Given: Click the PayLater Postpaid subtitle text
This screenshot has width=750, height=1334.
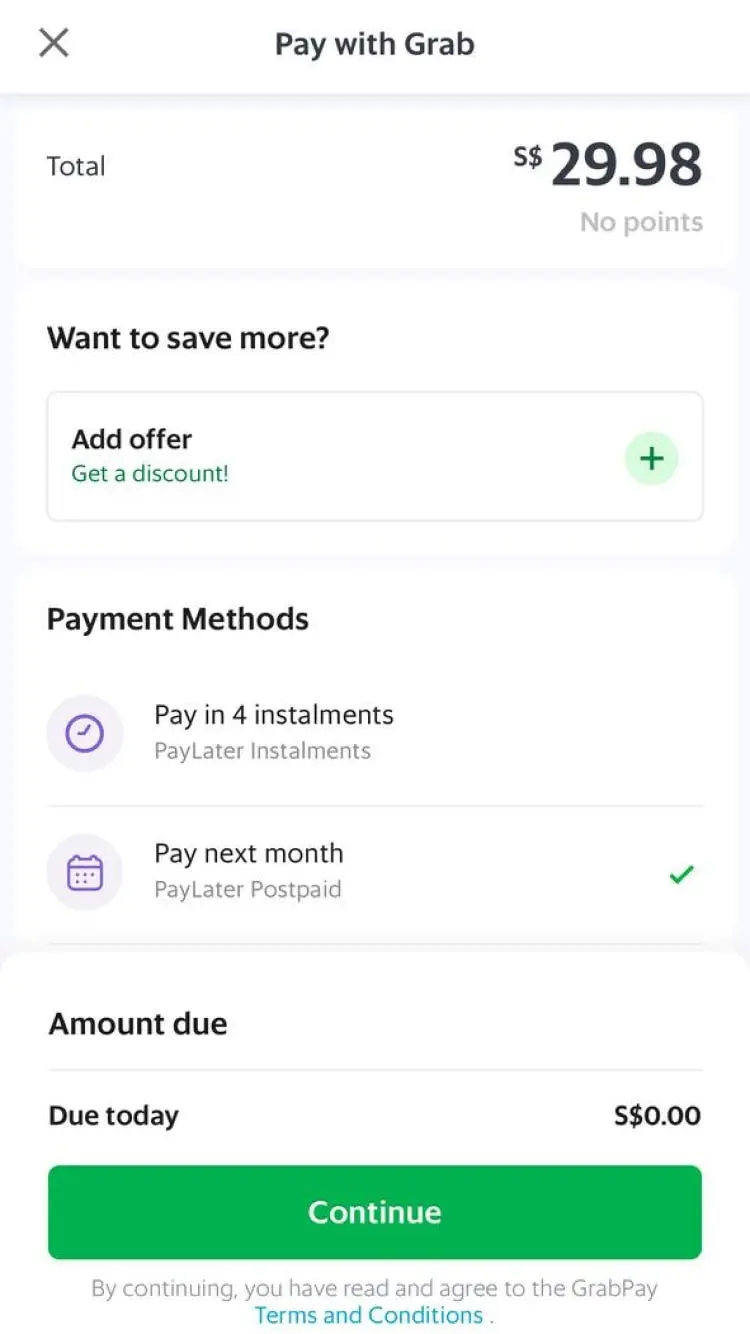Looking at the screenshot, I should [x=248, y=889].
